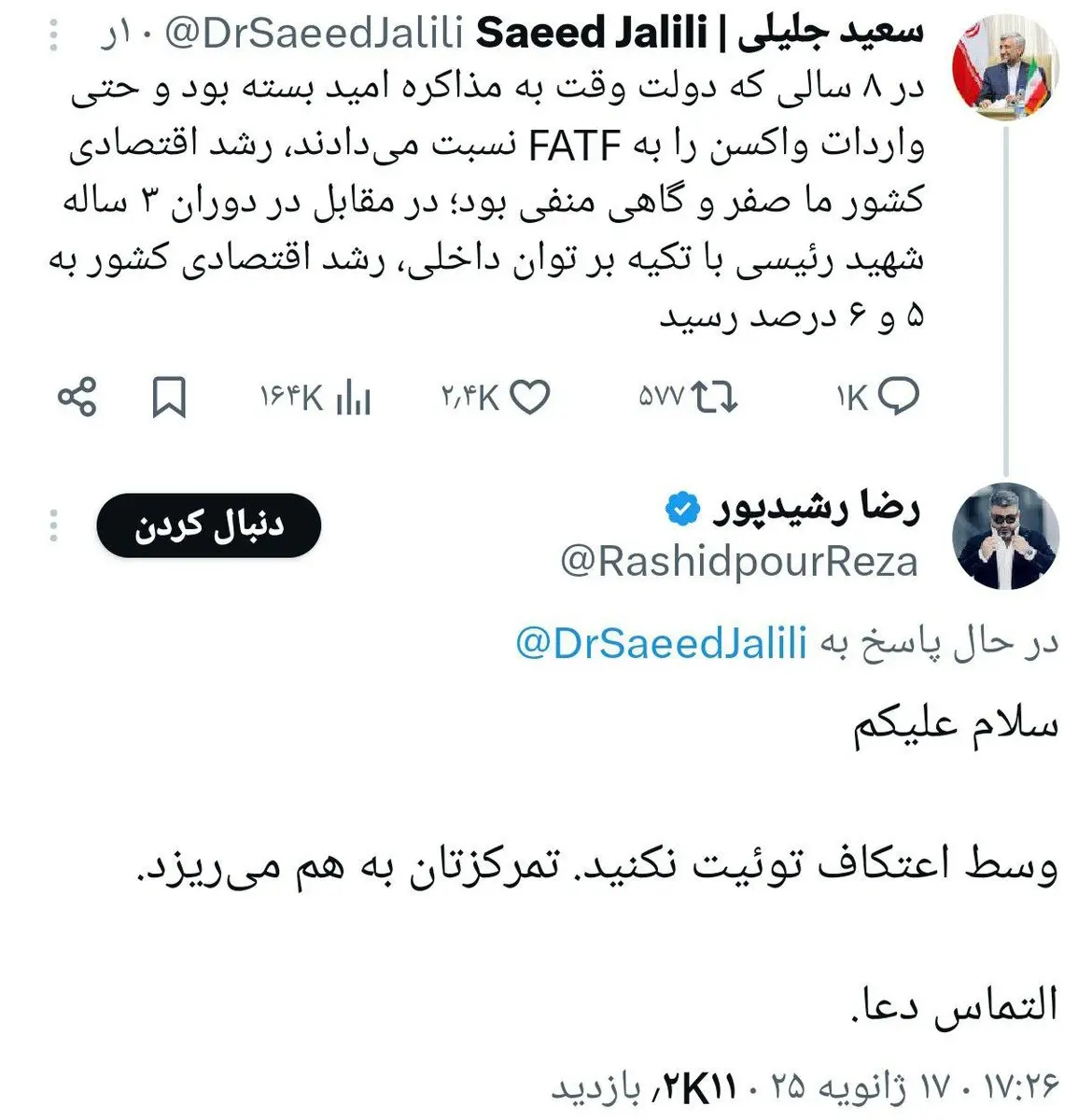Image resolution: width=1092 pixels, height=1120 pixels.
Task: Open overflow menu on رضا رشیدپور's reply
Action: click(x=54, y=525)
